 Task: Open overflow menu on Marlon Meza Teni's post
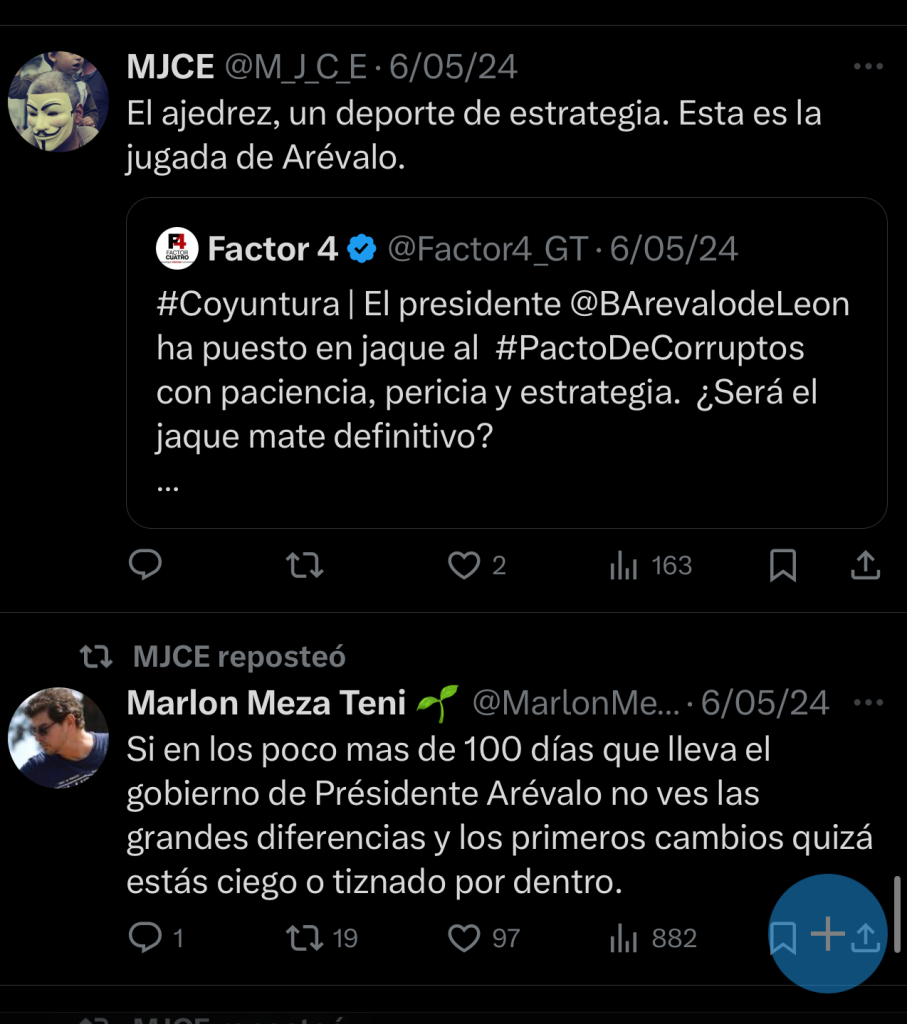coord(867,703)
